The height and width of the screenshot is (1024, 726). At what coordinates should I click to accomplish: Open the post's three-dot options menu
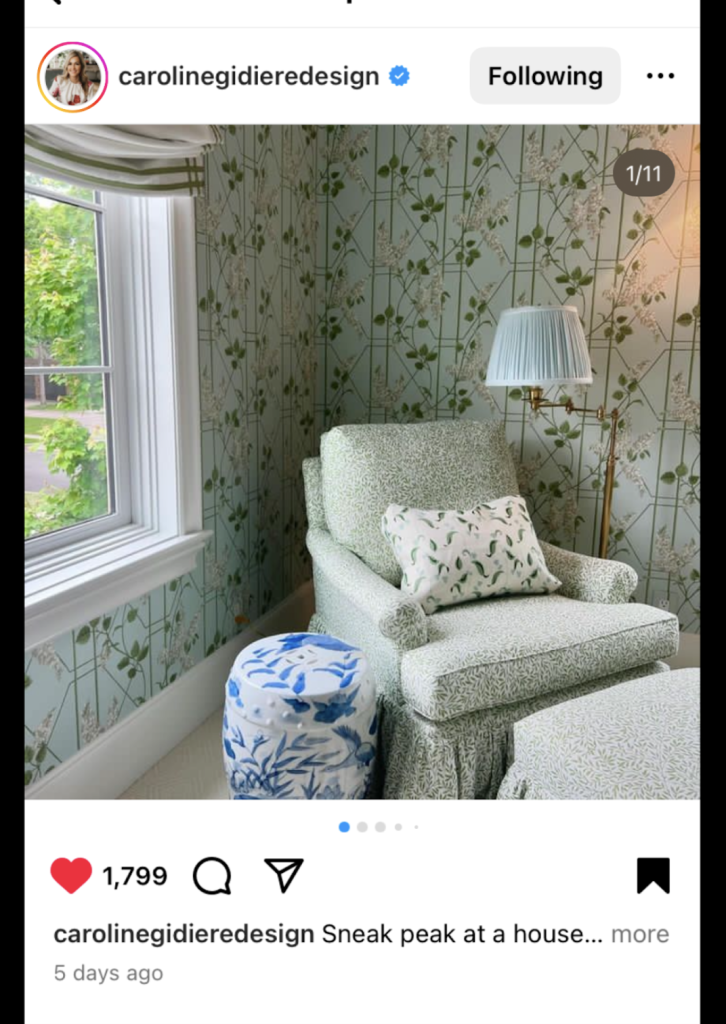(660, 76)
